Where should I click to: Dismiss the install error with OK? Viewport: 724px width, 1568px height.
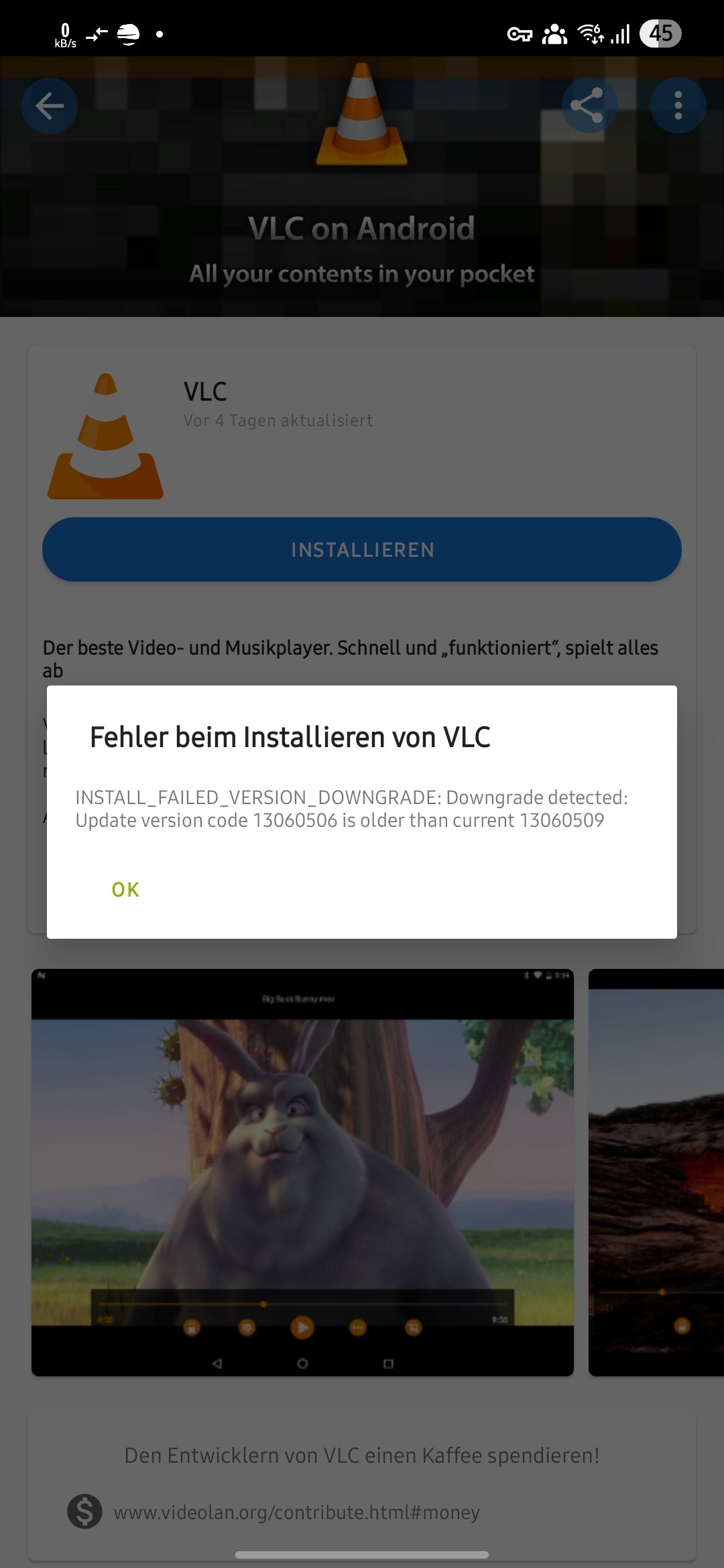pyautogui.click(x=125, y=890)
